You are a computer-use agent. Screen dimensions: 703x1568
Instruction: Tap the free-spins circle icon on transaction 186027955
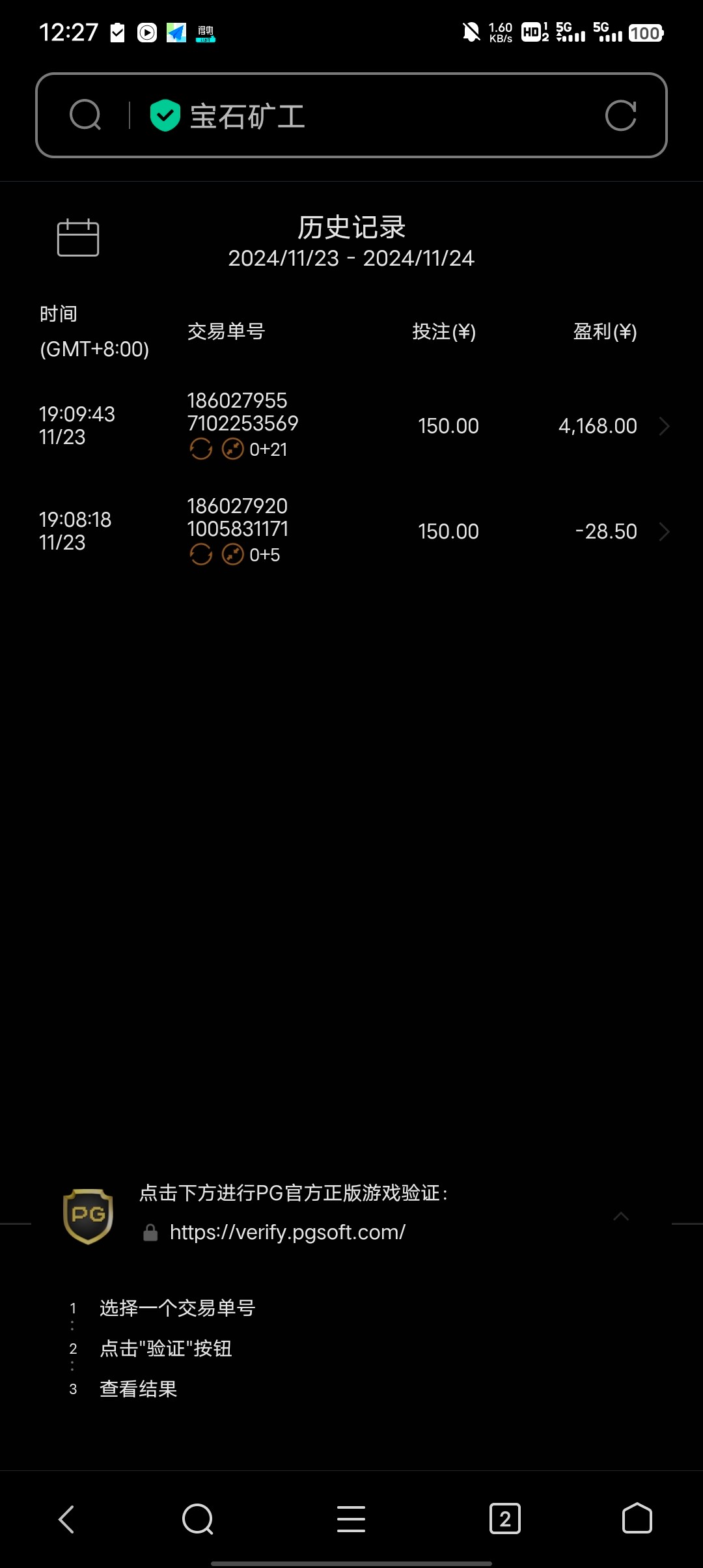[201, 449]
